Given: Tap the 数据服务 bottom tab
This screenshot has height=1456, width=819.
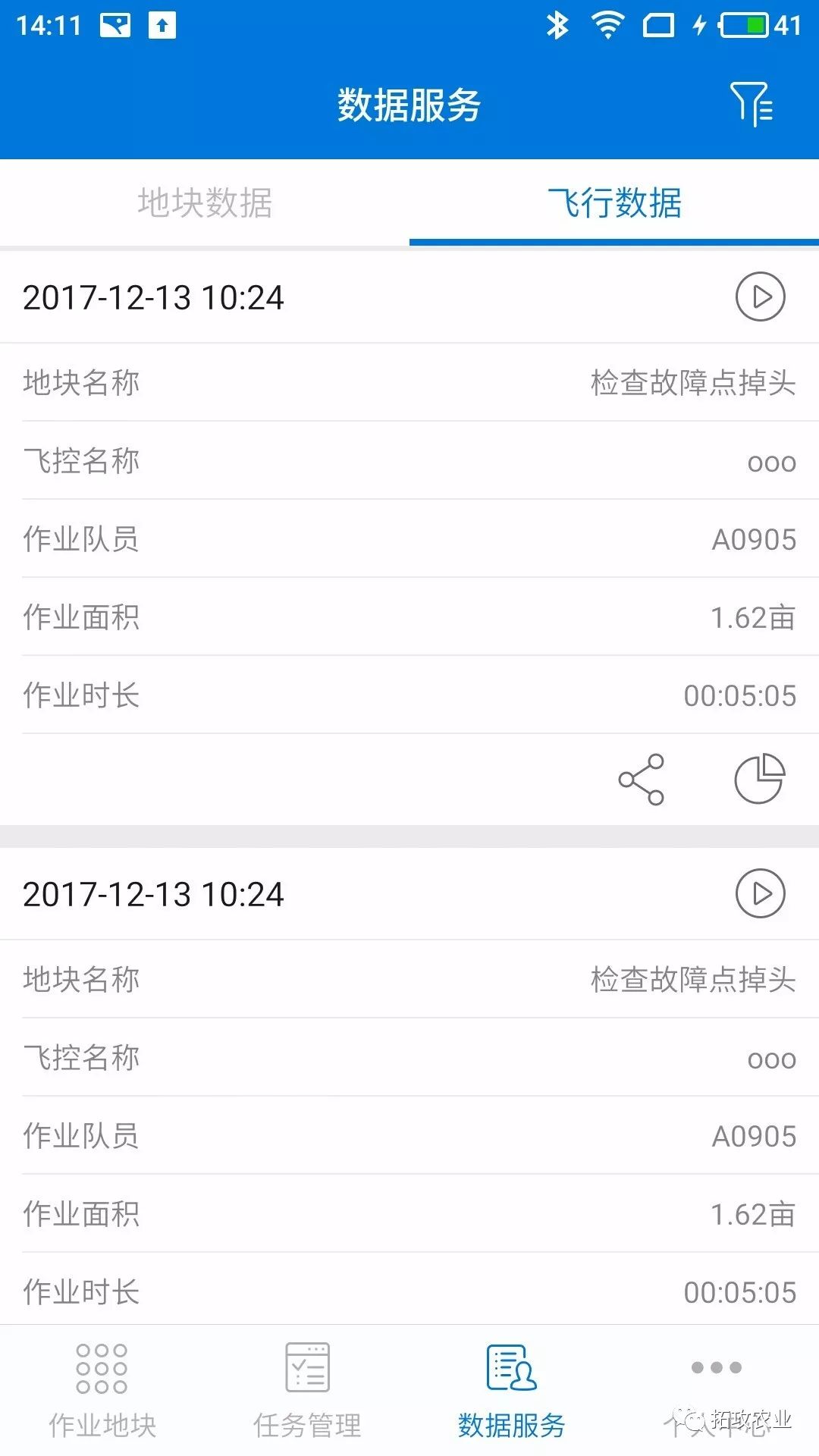Looking at the screenshot, I should (x=512, y=1389).
